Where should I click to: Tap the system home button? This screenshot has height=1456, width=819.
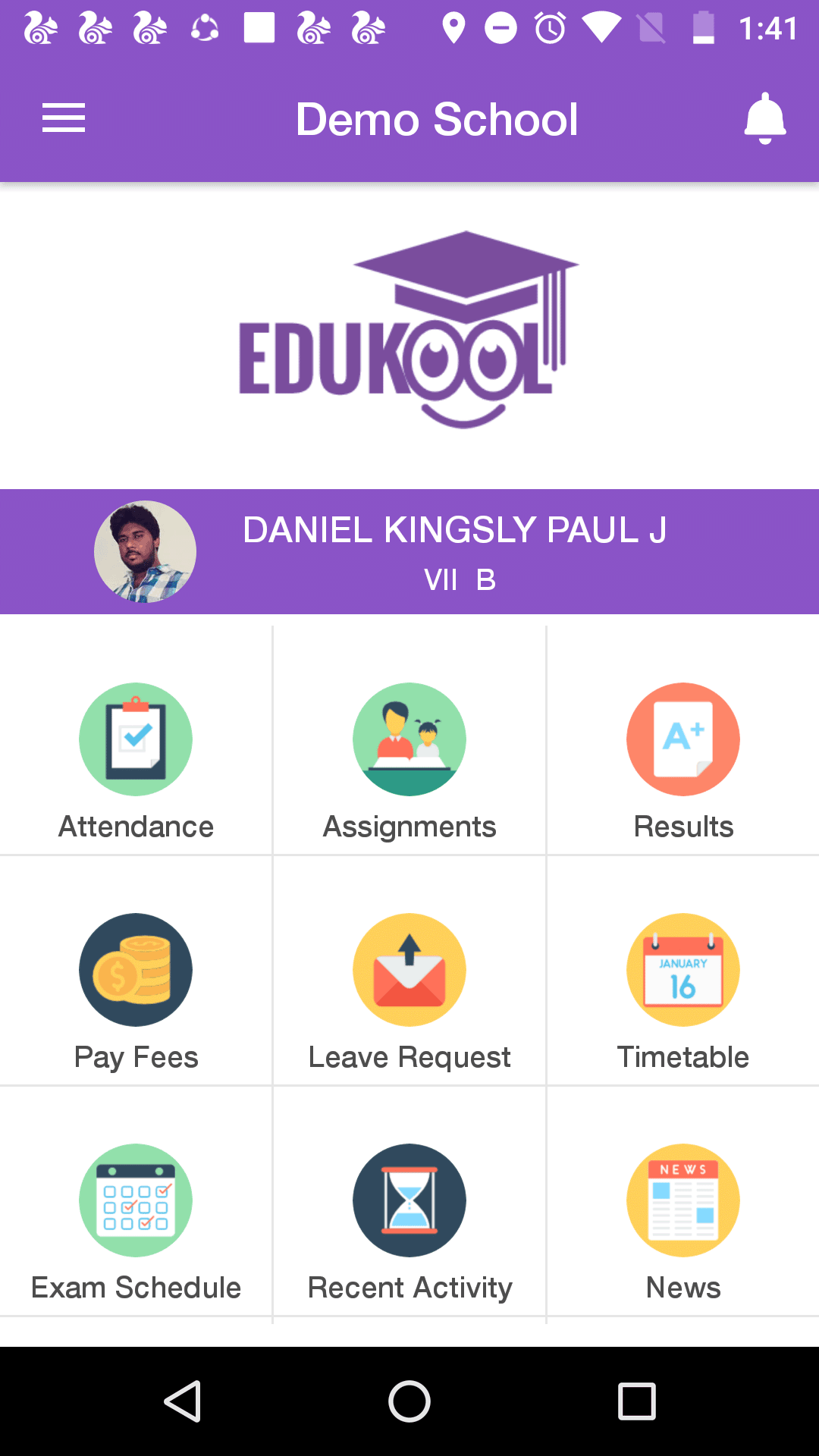point(409,1401)
